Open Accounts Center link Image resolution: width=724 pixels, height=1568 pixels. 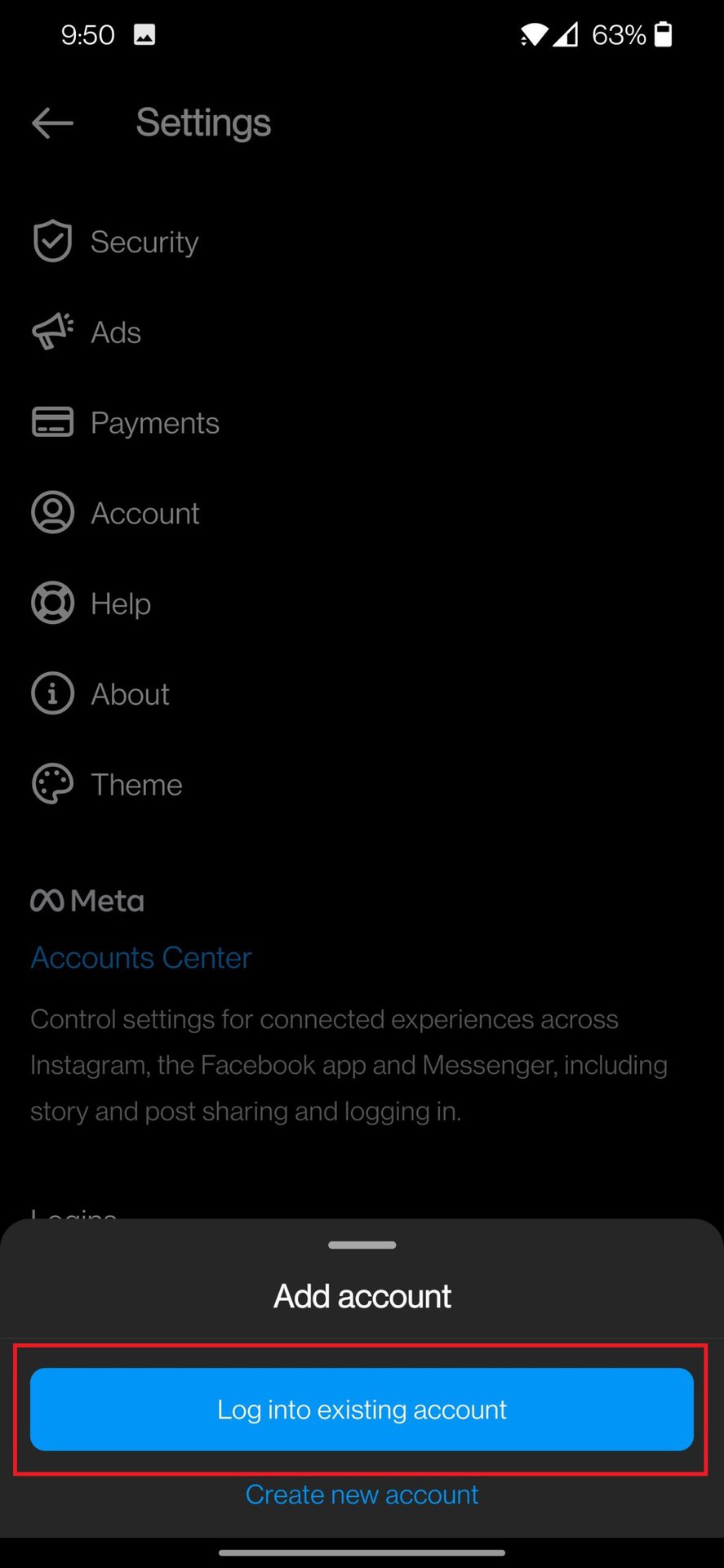click(x=141, y=957)
